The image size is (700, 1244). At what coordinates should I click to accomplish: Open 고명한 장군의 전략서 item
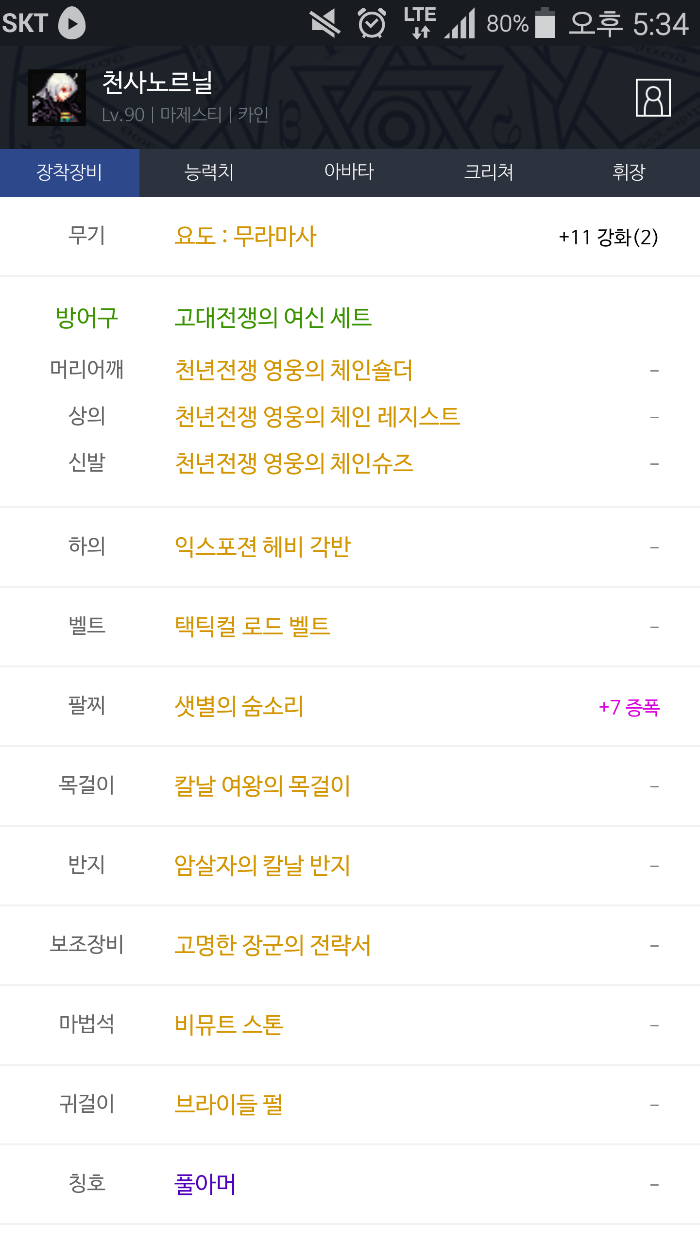click(272, 945)
